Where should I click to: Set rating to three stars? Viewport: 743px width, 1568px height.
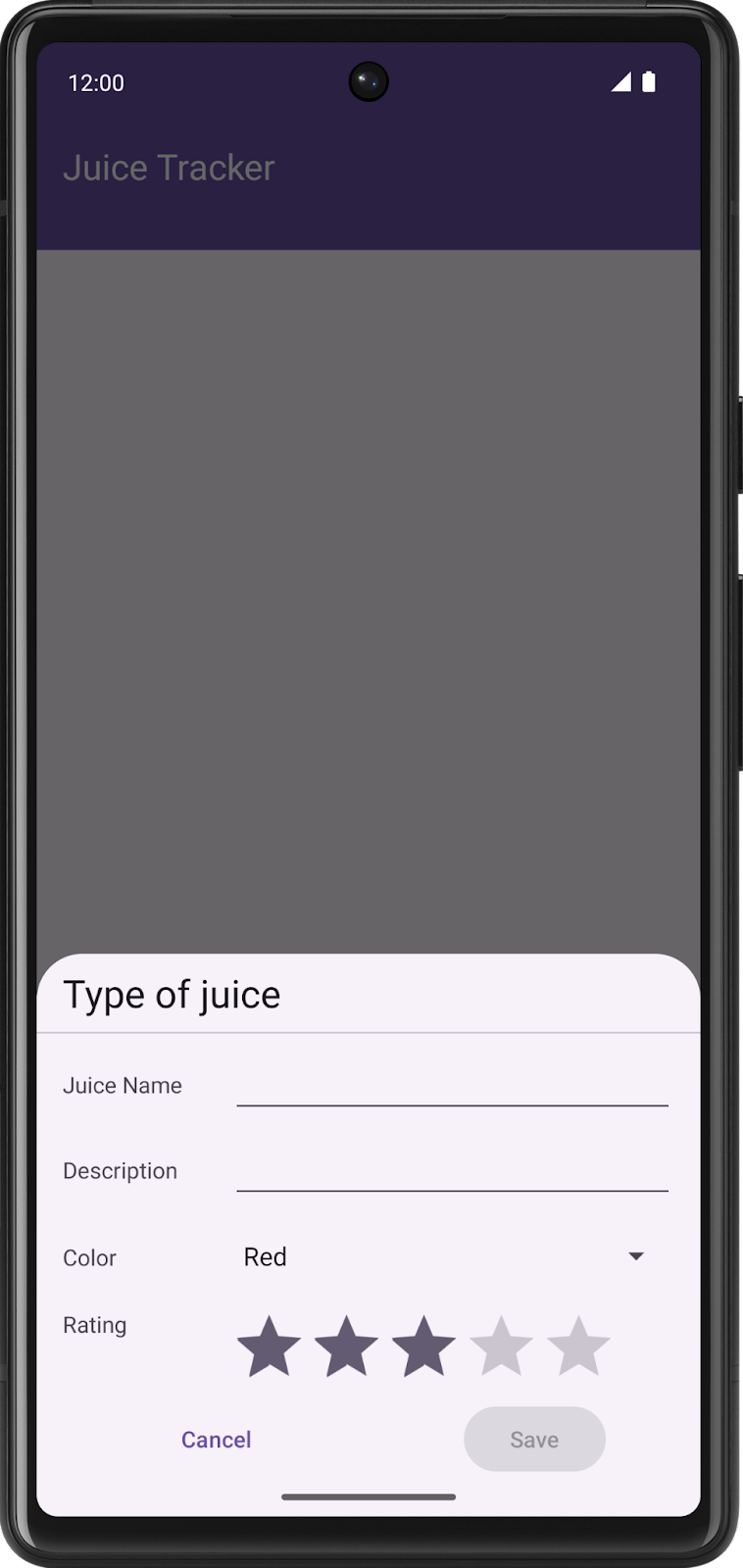(423, 1347)
